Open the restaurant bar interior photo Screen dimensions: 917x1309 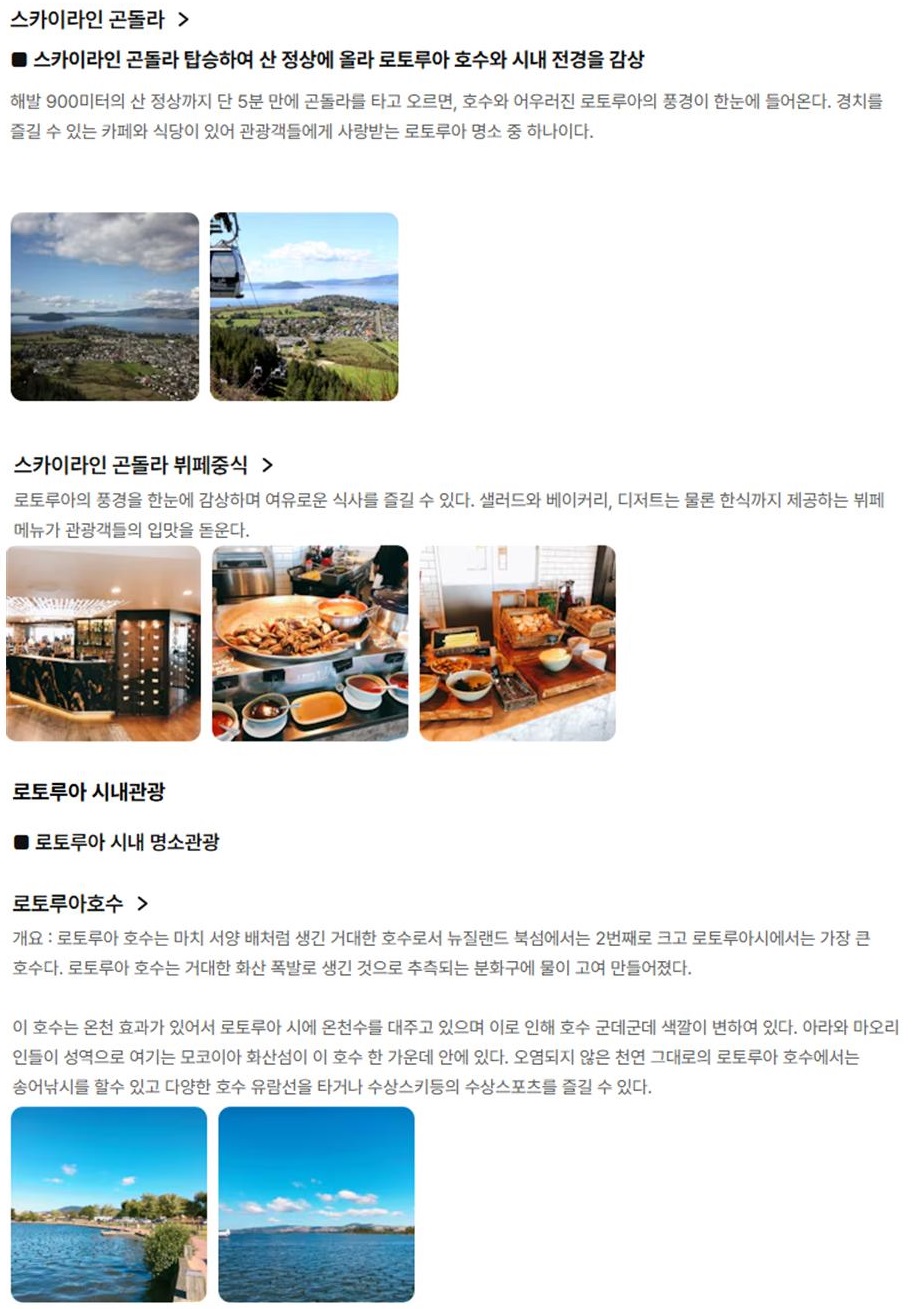[103, 643]
